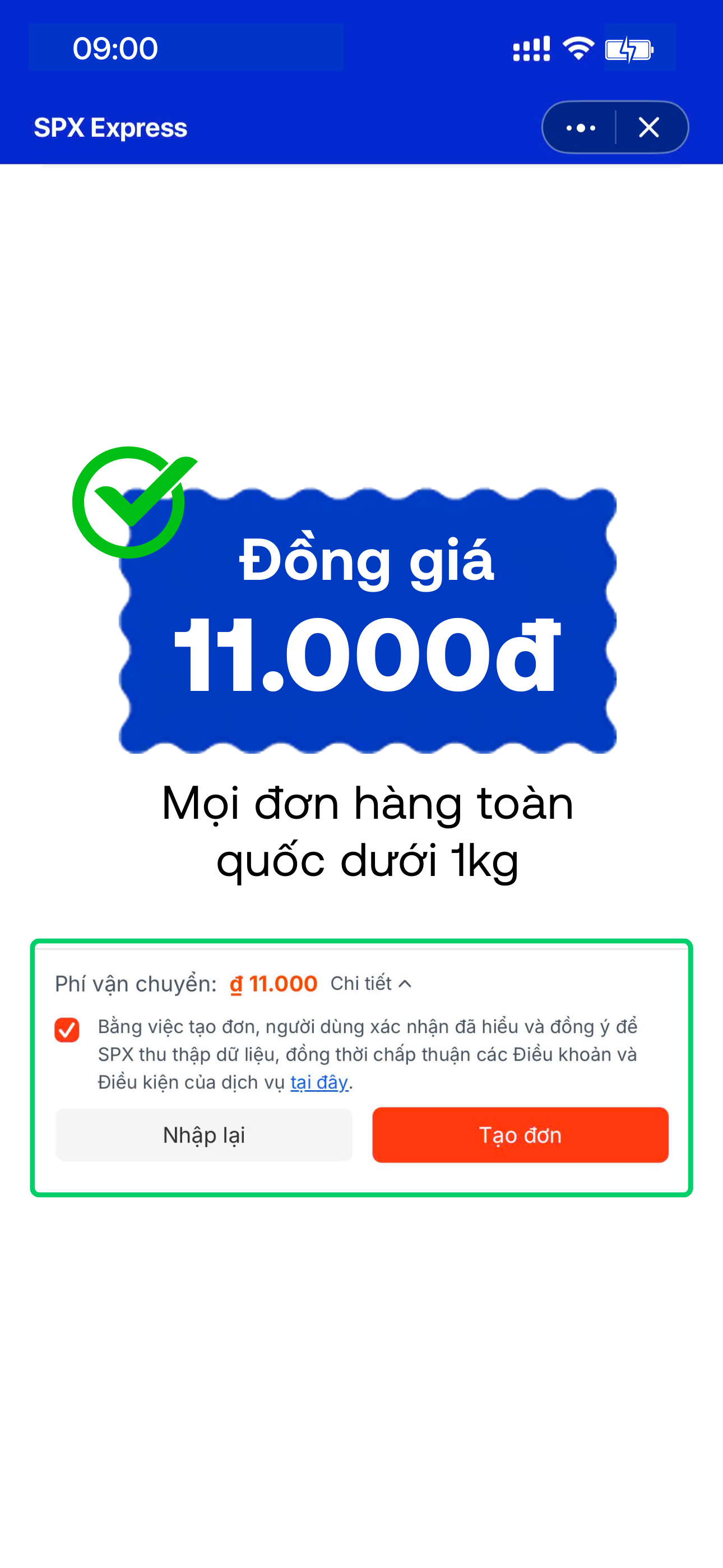The width and height of the screenshot is (723, 1568).
Task: Tap the đ currency symbol beside 11.000
Action: point(237,983)
